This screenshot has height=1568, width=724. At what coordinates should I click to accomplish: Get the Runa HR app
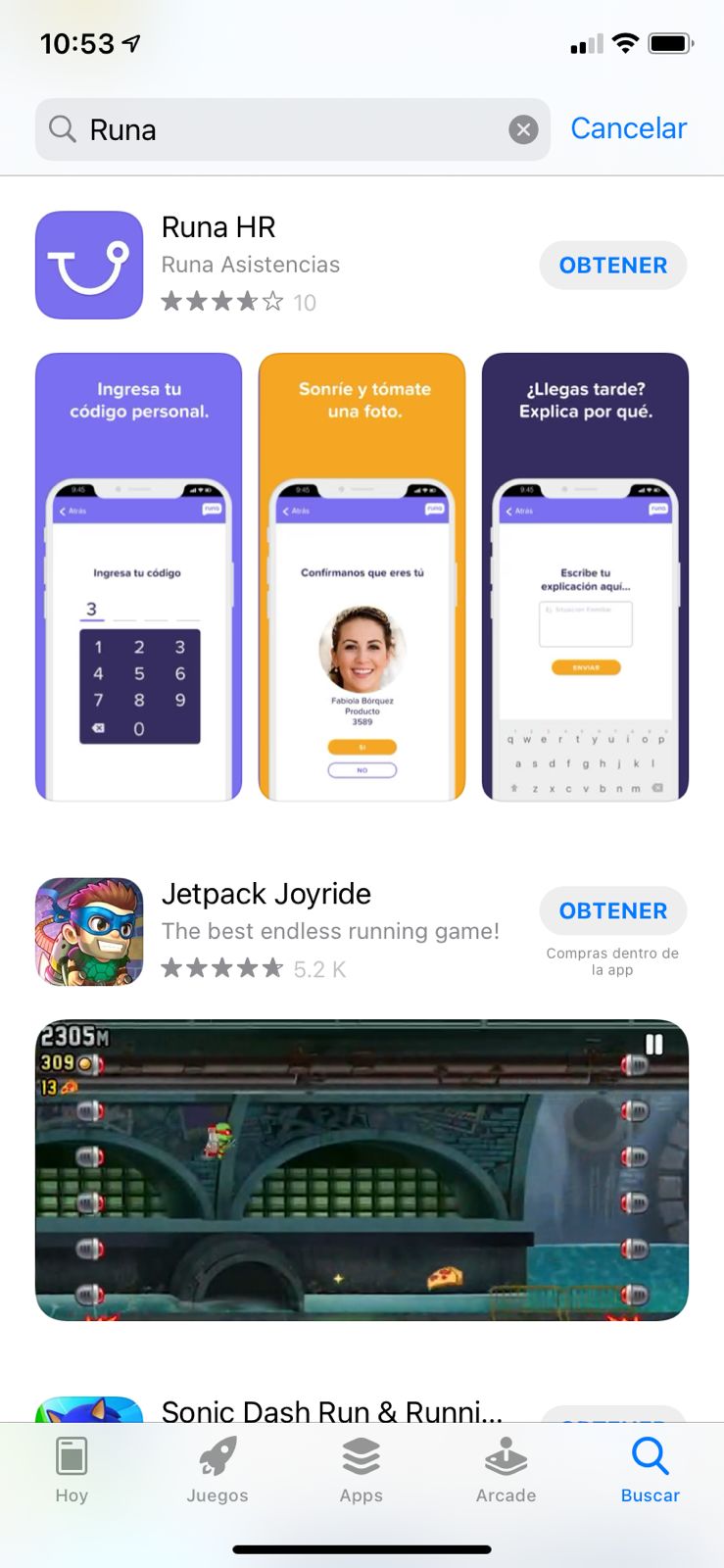click(613, 265)
